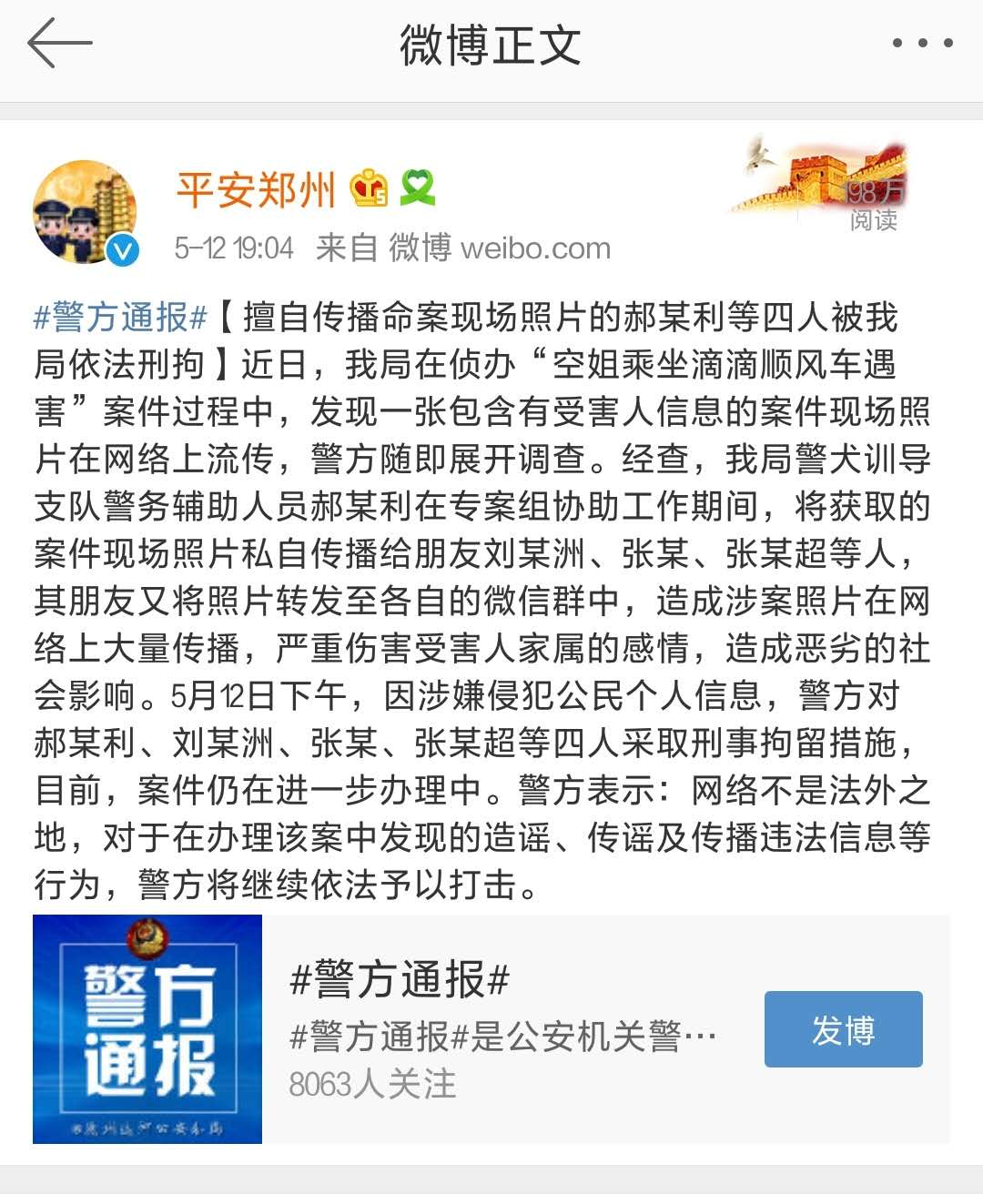Screen dimensions: 983x1204
Task: Open the #警方通报# hashtag in the post
Action: [x=121, y=318]
